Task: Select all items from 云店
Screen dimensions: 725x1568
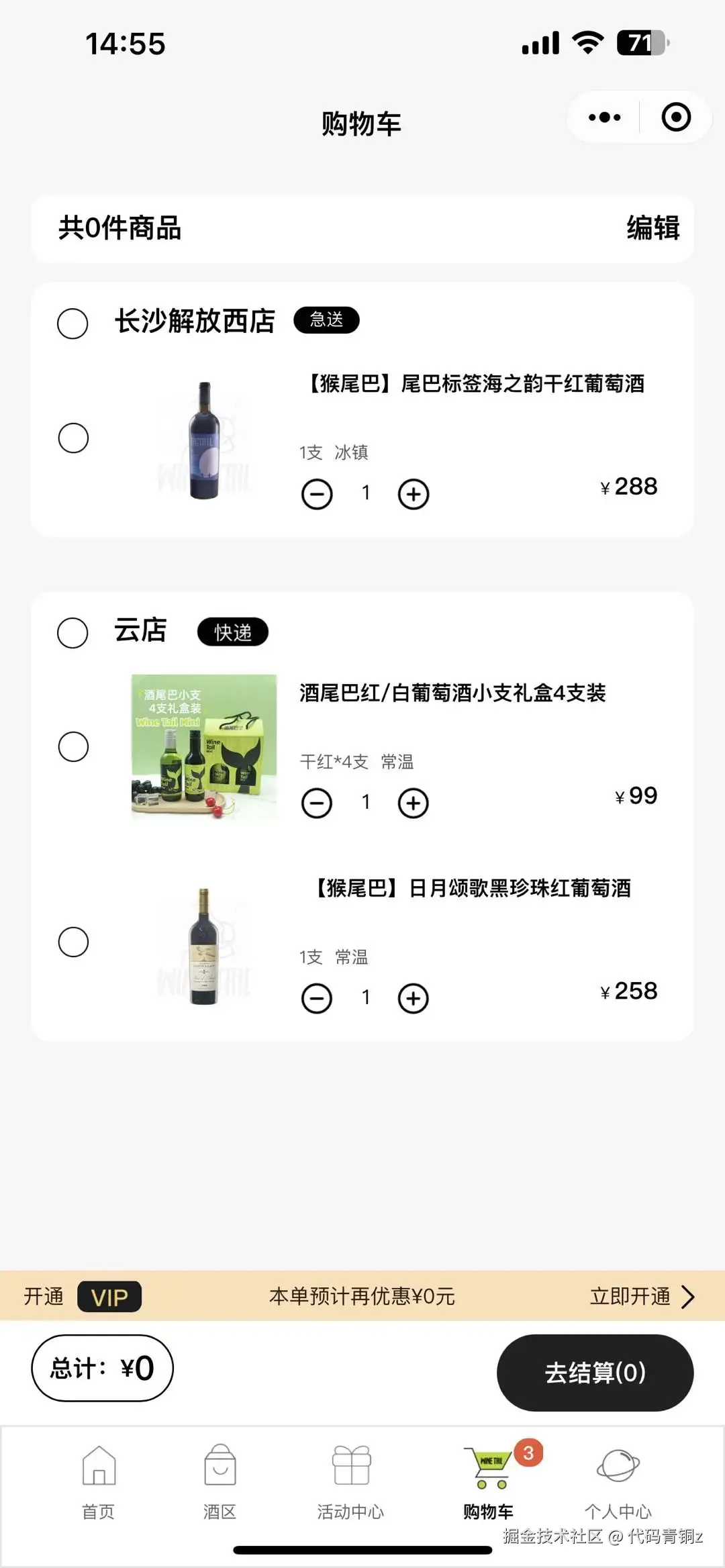Action: (72, 633)
